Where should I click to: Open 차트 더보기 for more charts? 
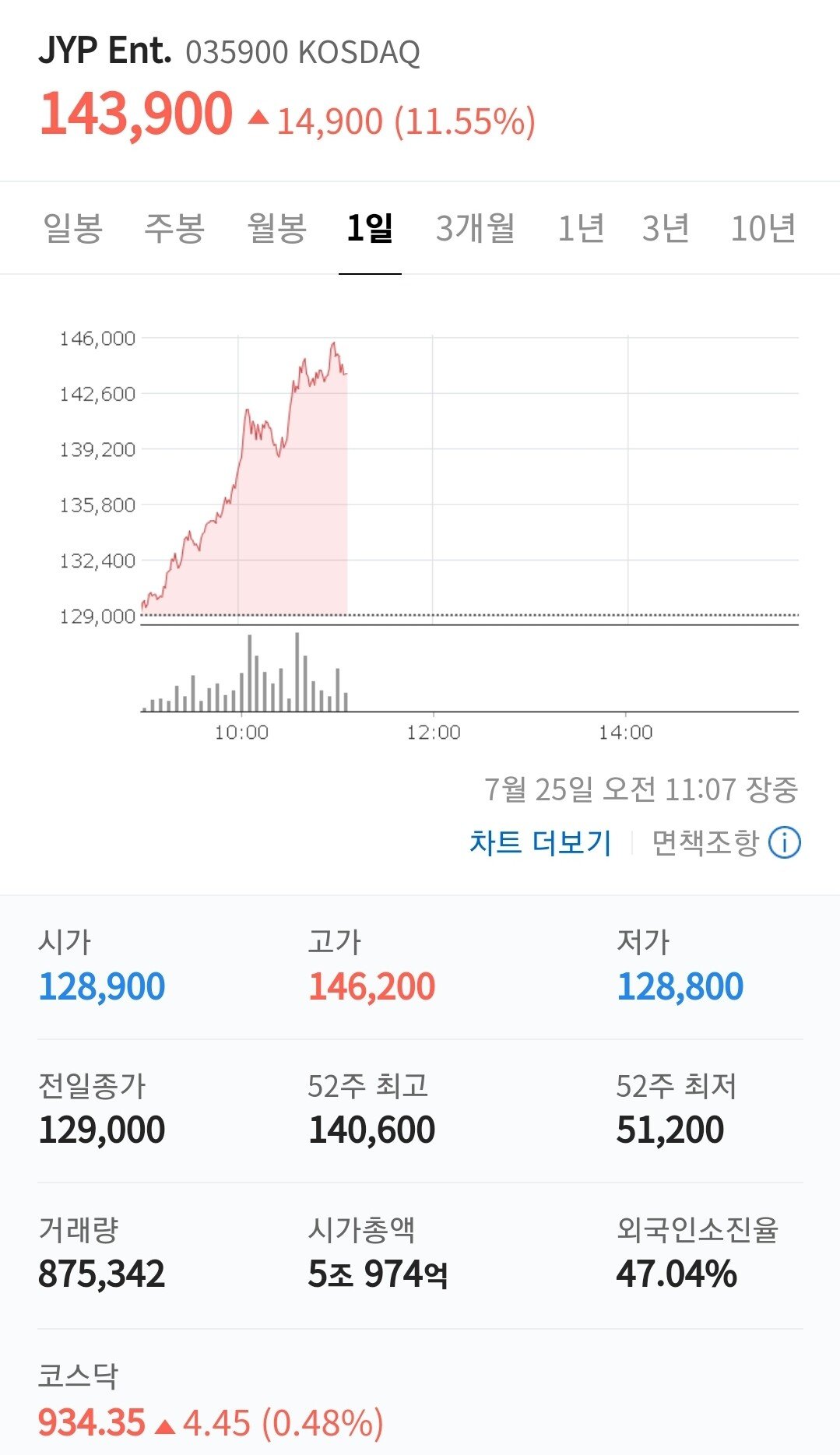[x=540, y=842]
